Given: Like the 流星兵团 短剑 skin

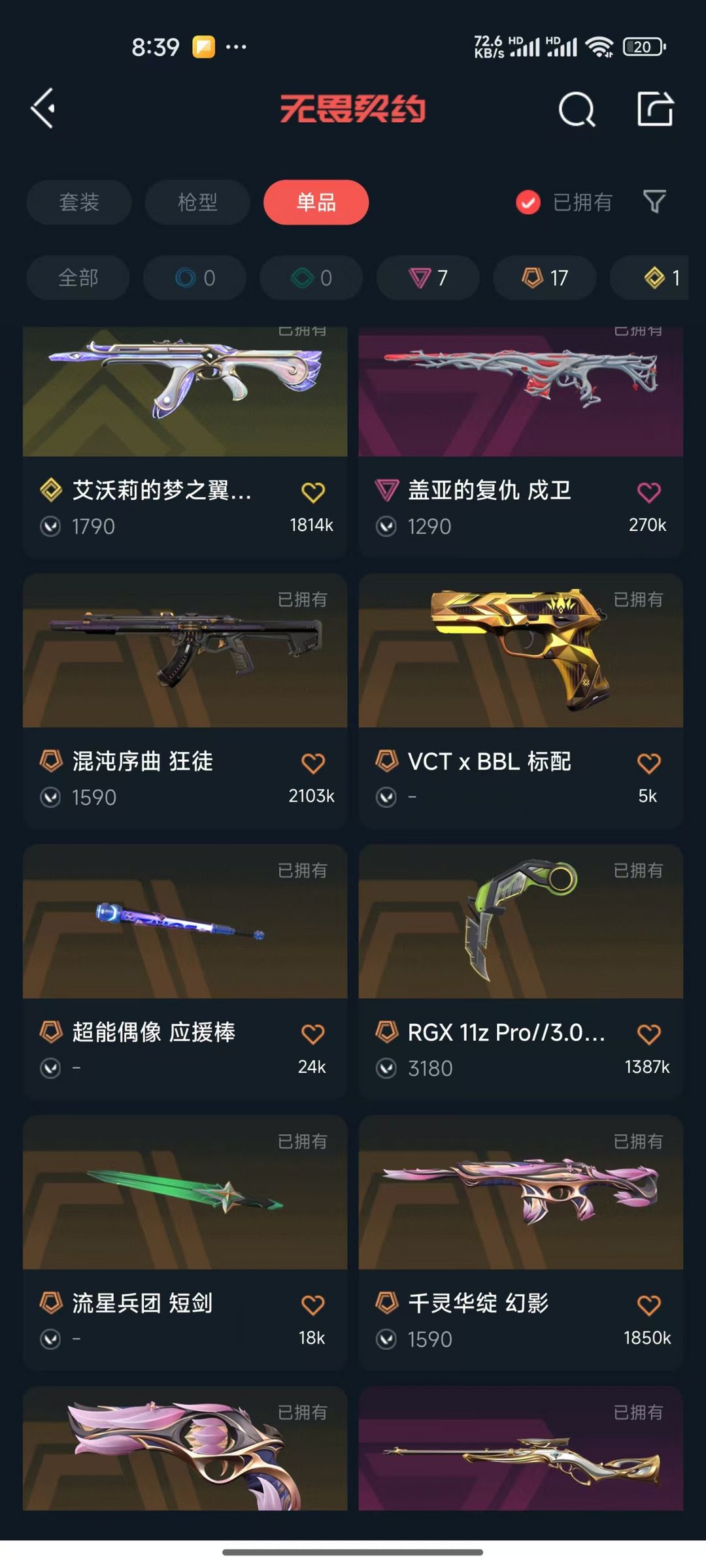Looking at the screenshot, I should coord(313,1305).
